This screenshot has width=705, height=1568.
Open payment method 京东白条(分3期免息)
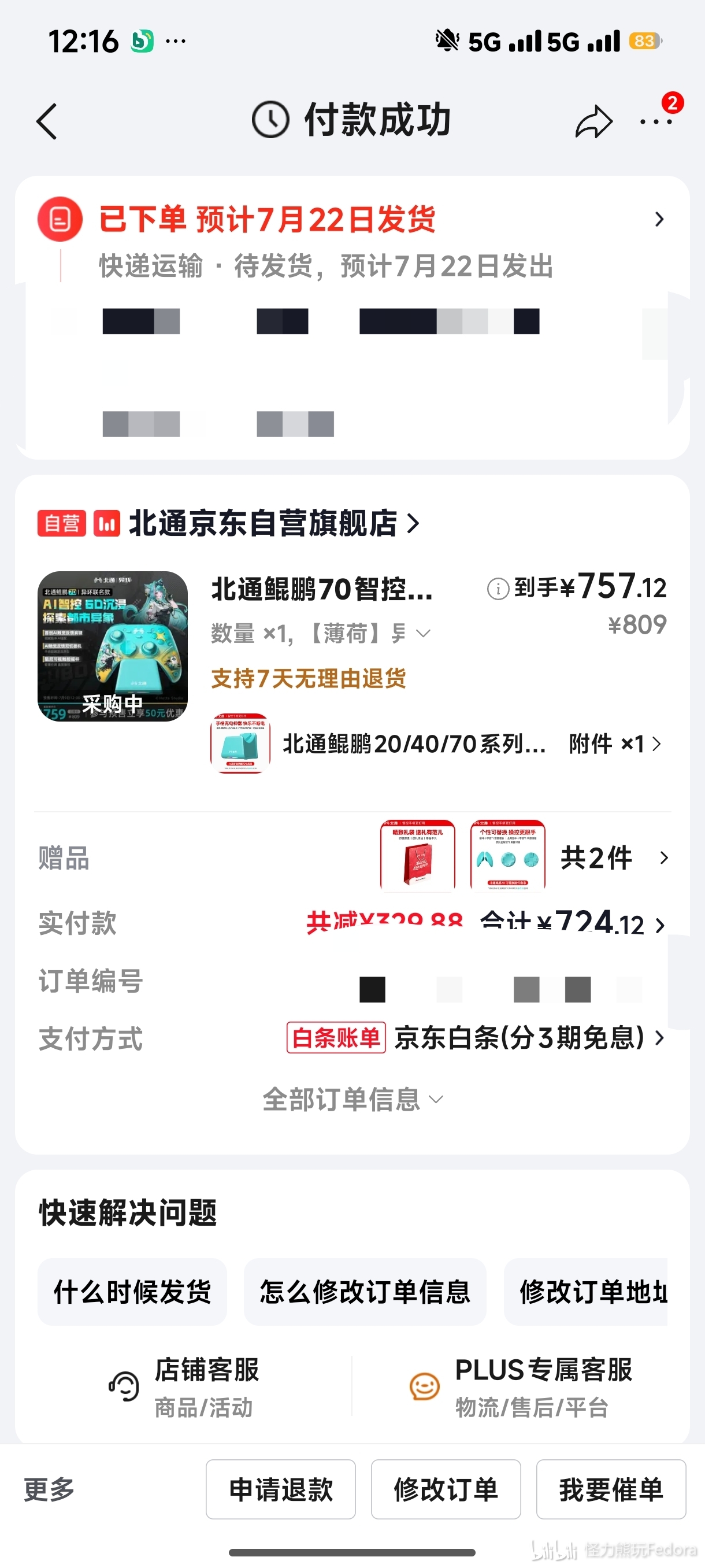pos(353,1038)
